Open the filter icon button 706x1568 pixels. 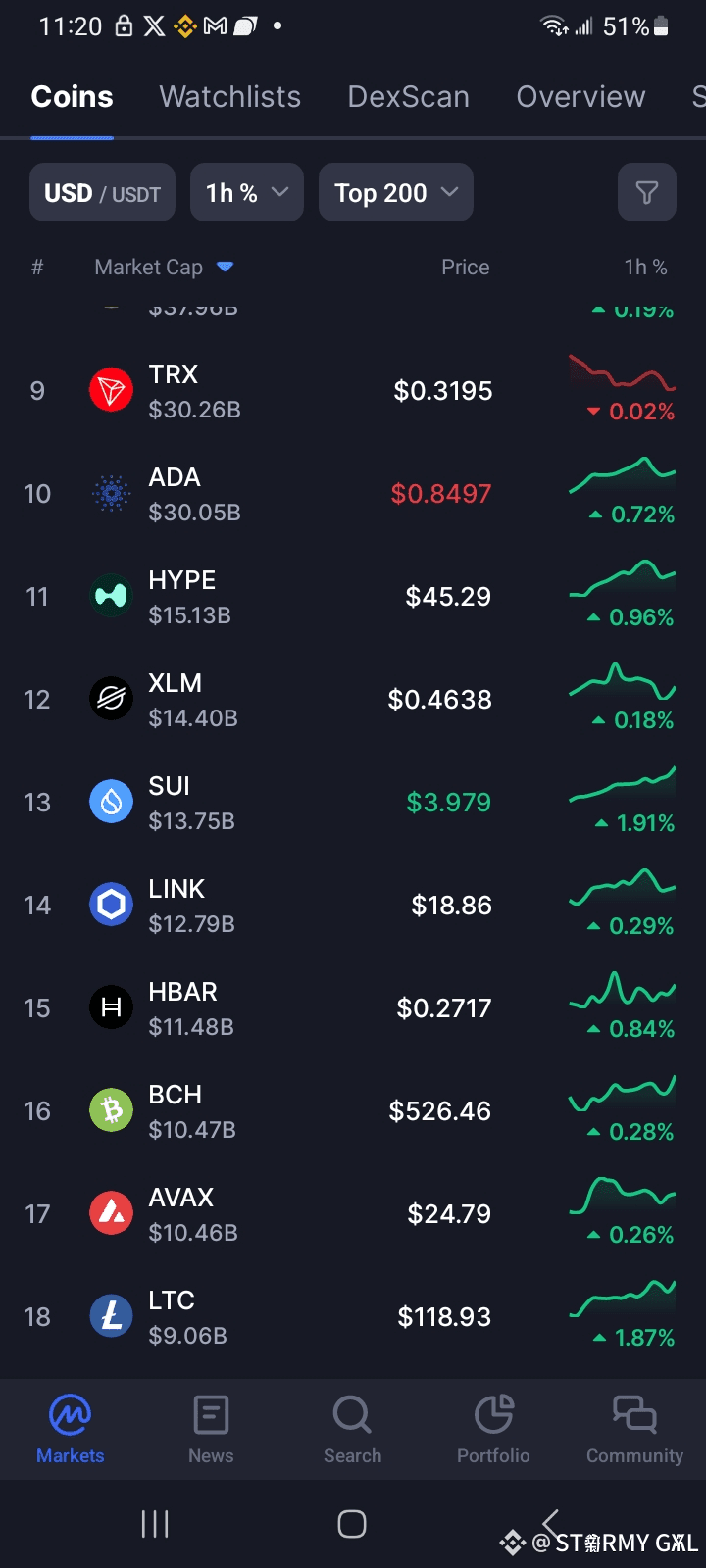pyautogui.click(x=647, y=192)
